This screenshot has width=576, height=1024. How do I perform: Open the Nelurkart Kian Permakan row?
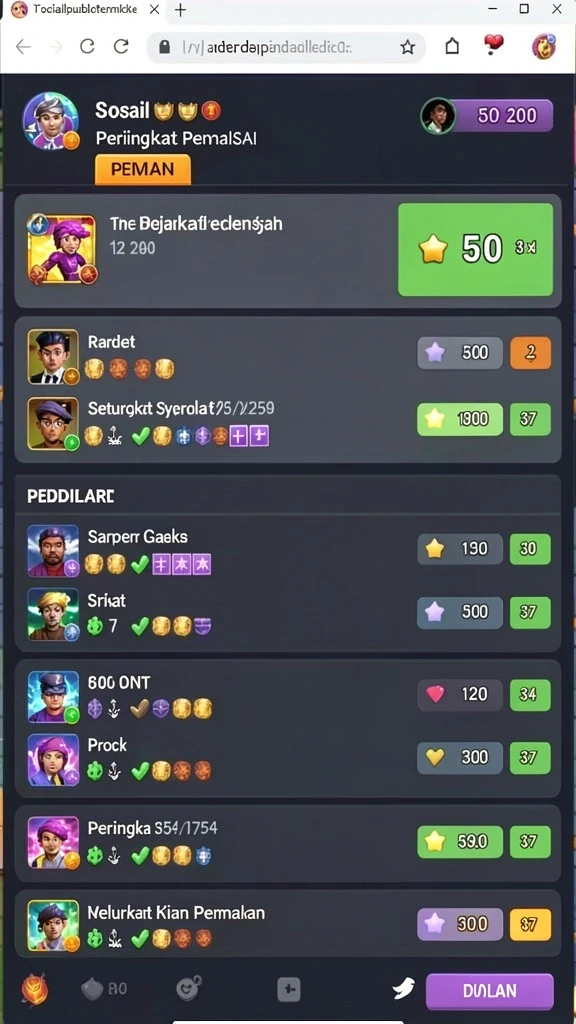pos(288,924)
